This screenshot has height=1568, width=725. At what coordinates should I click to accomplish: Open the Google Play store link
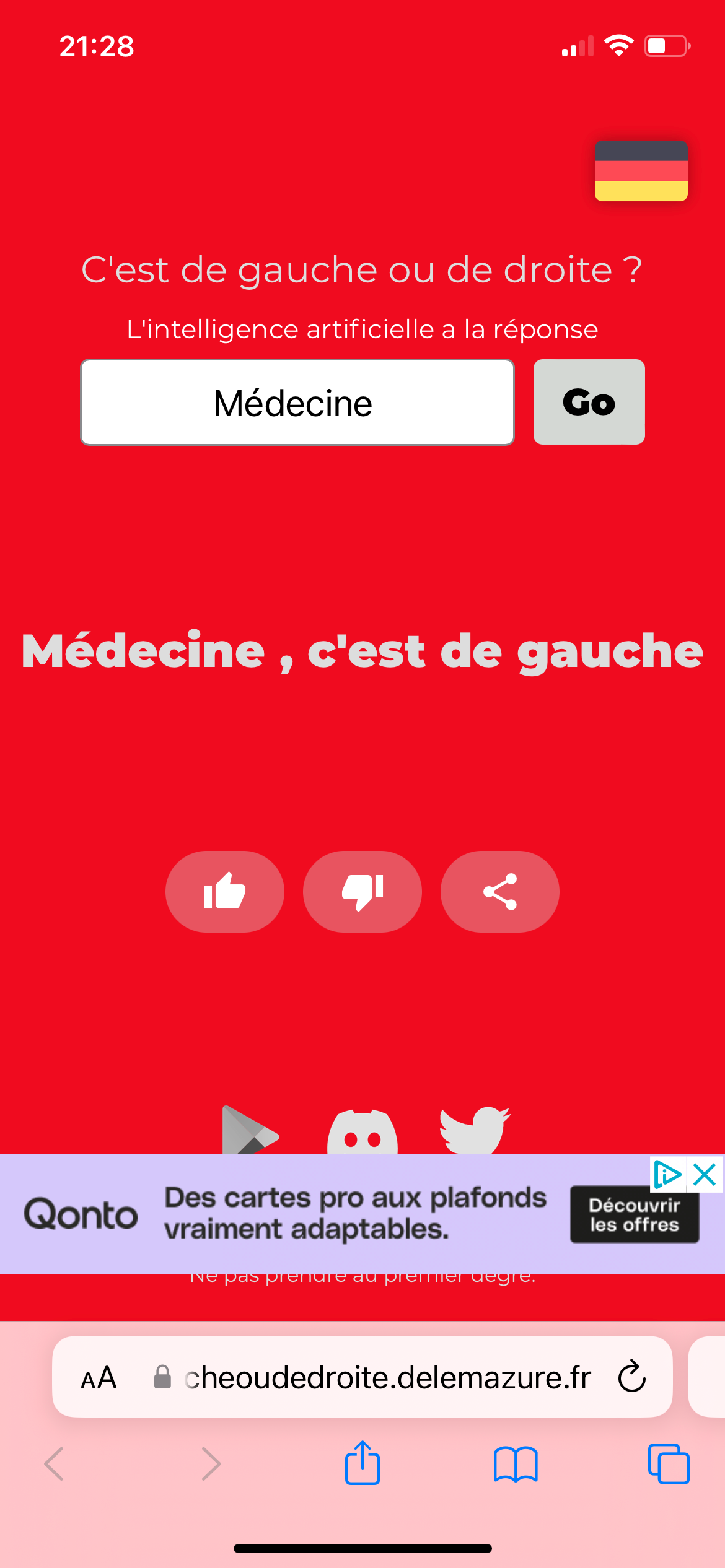pos(250,1130)
